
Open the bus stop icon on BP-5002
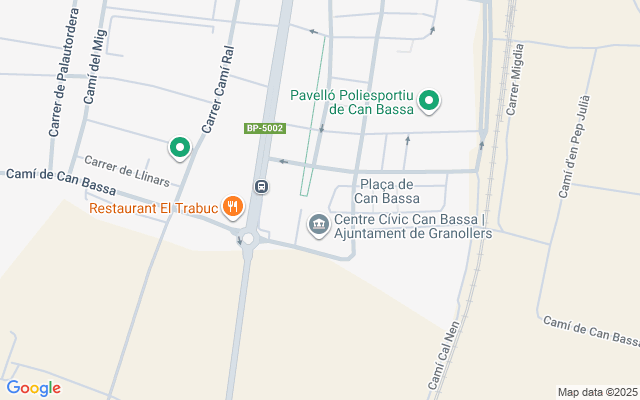tap(261, 186)
